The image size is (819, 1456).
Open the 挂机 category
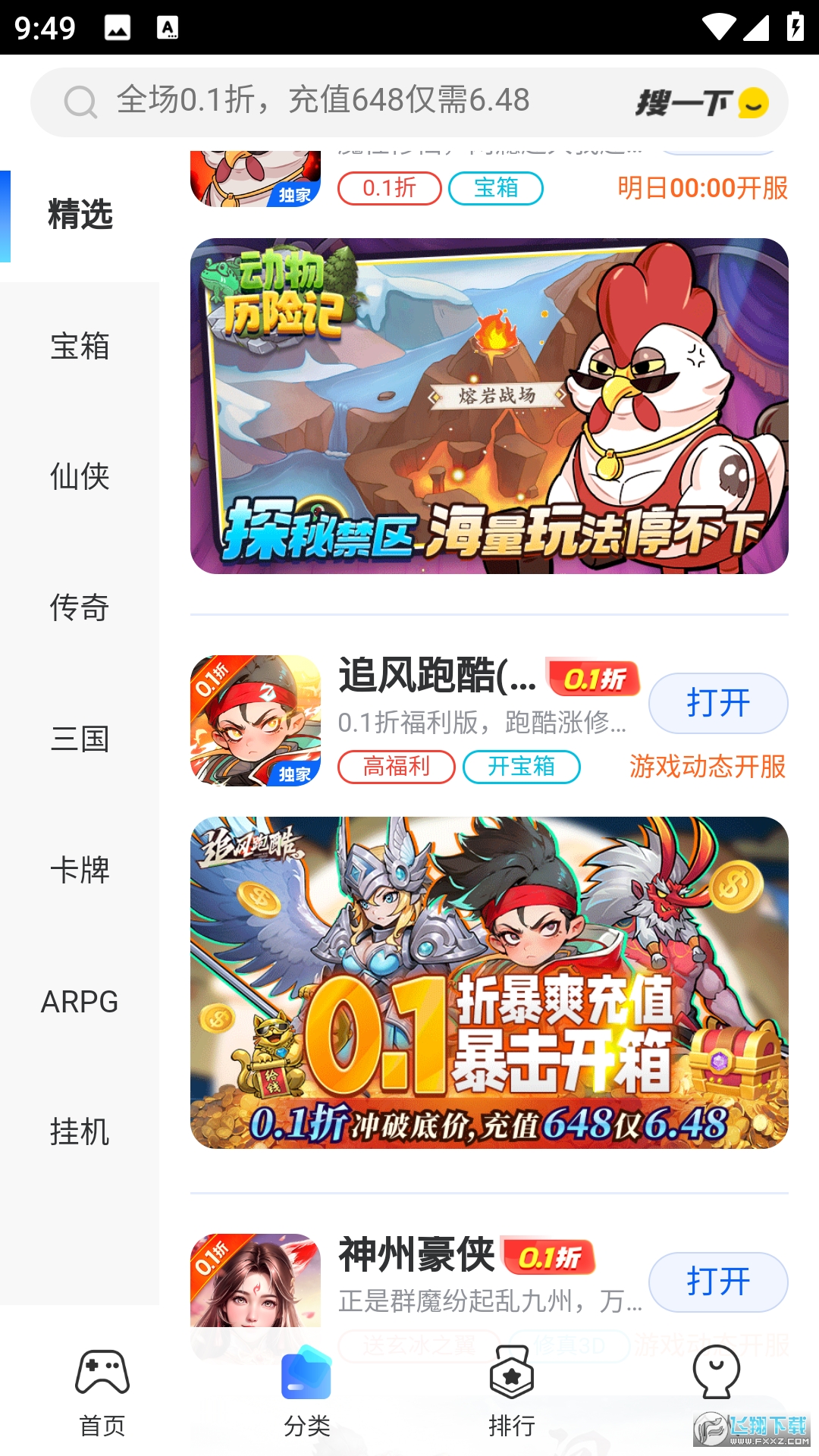[80, 1132]
